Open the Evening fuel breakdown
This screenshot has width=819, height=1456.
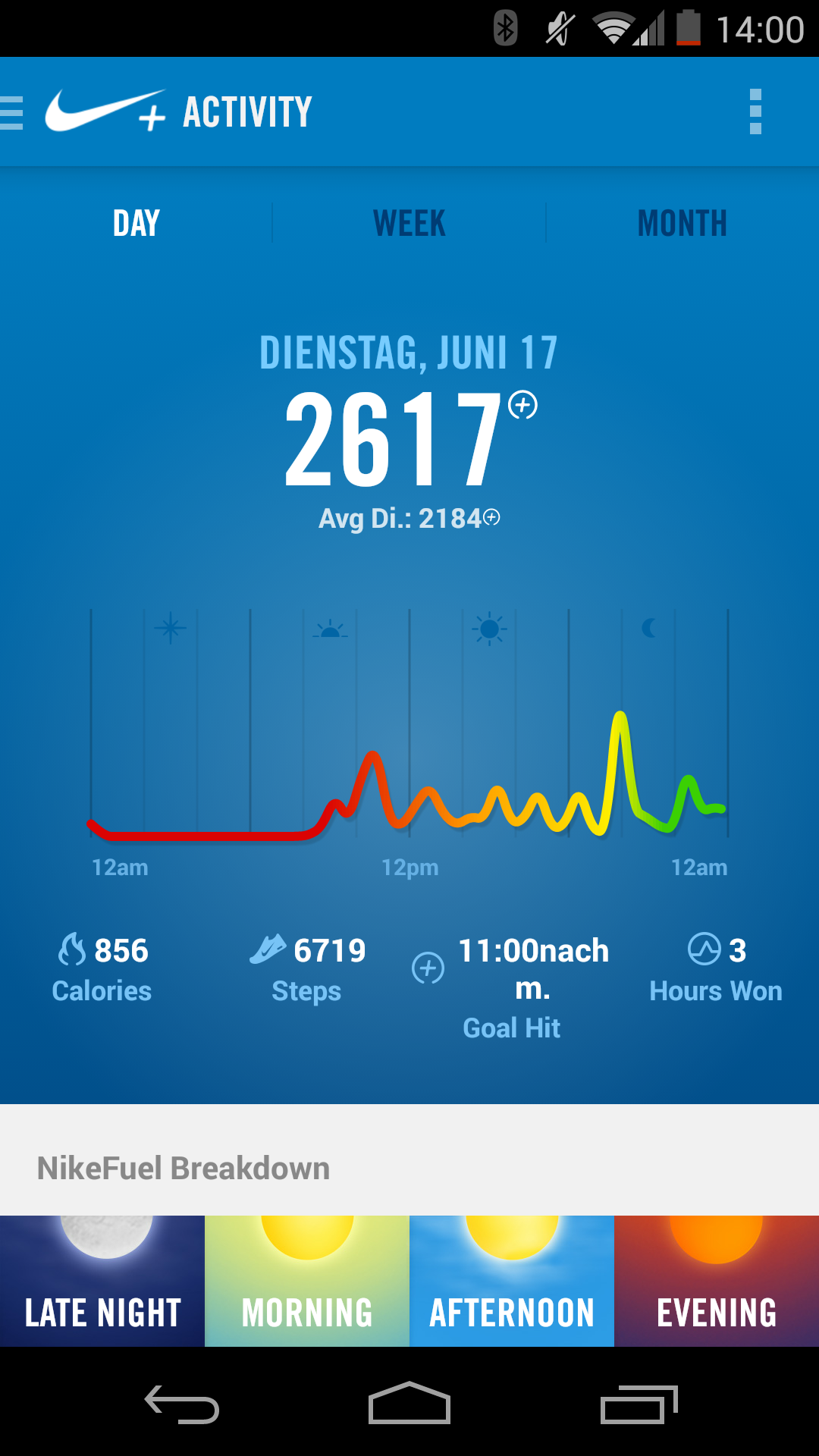tap(717, 1281)
